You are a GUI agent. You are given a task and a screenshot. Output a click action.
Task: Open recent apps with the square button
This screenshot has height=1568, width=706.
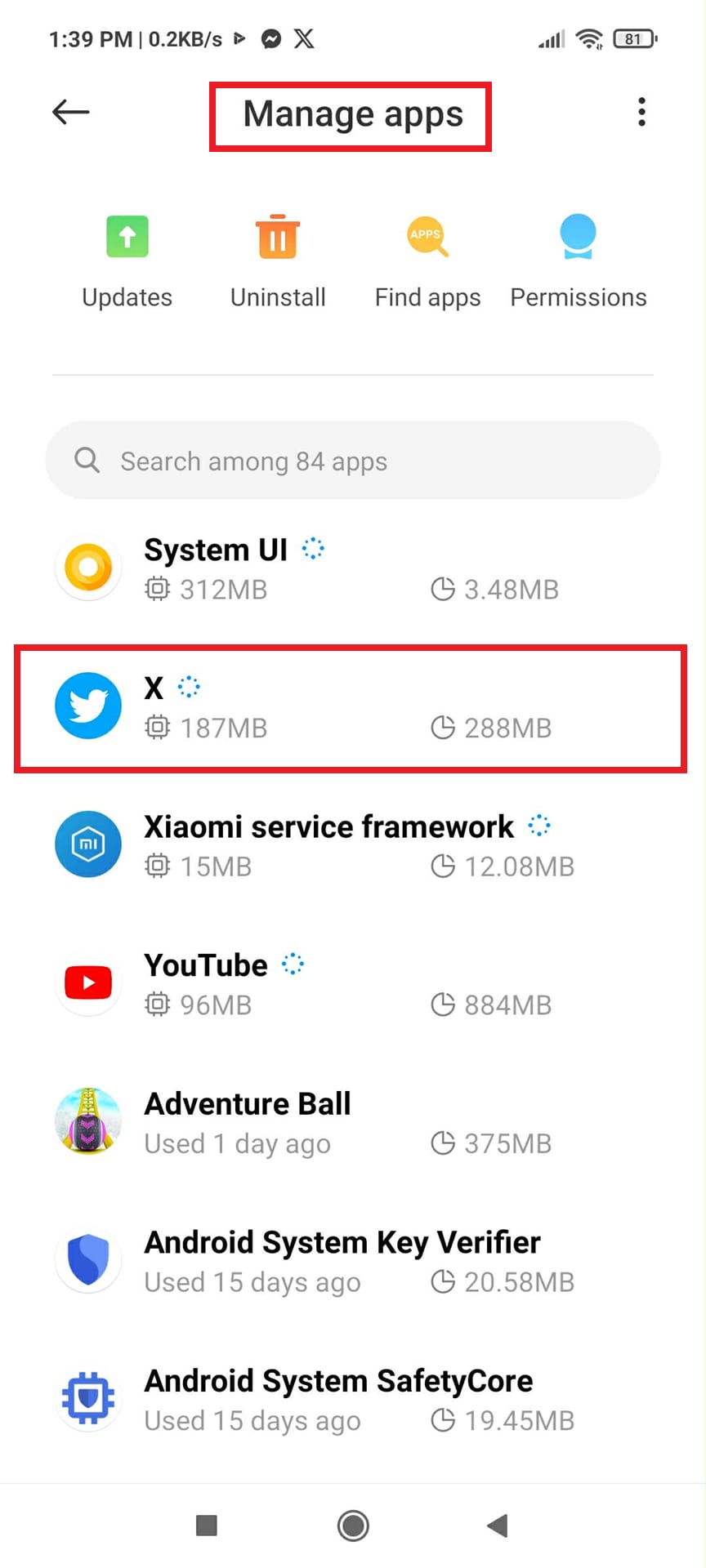[x=207, y=1525]
